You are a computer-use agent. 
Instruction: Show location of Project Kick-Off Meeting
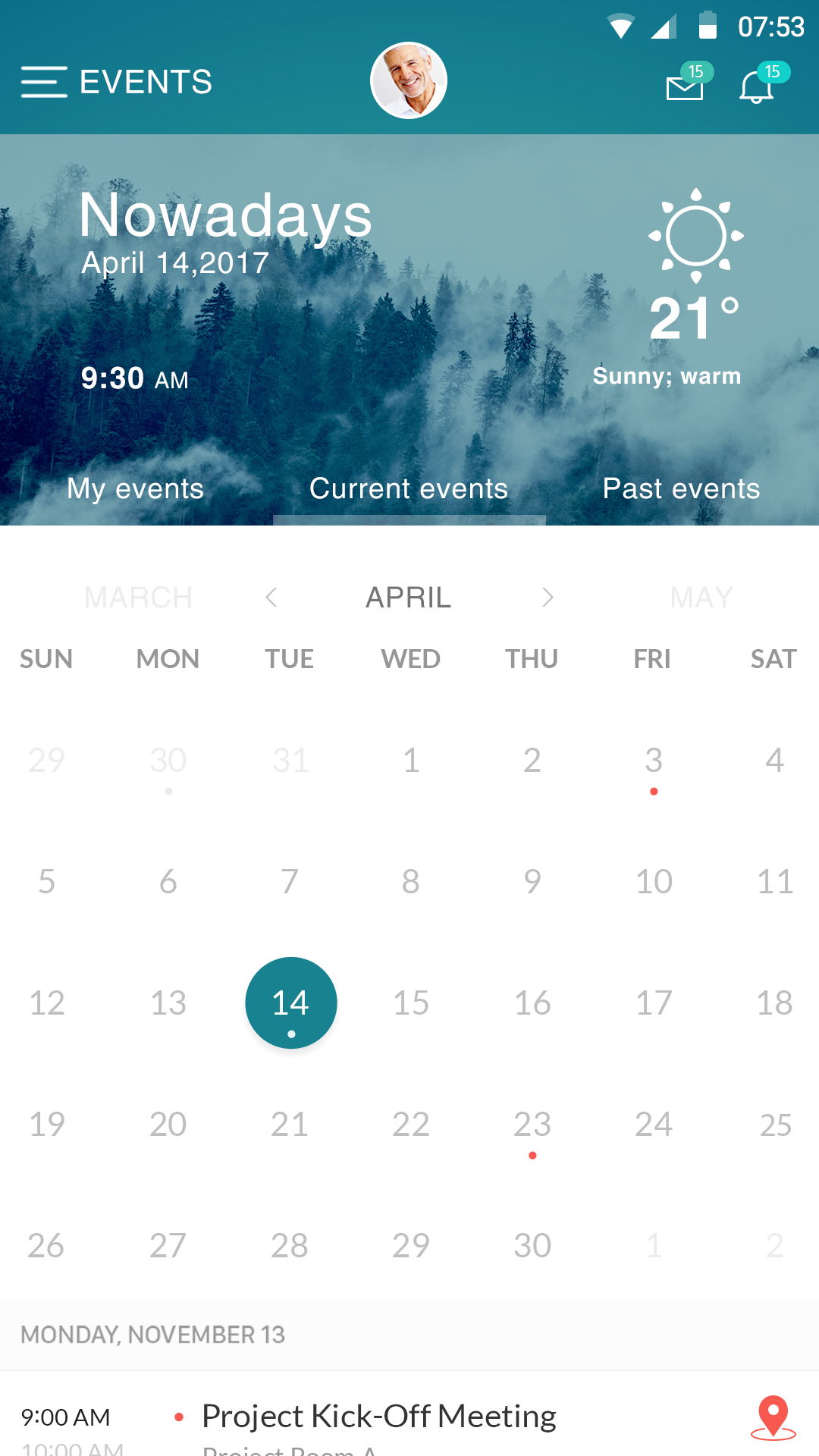tap(773, 1417)
